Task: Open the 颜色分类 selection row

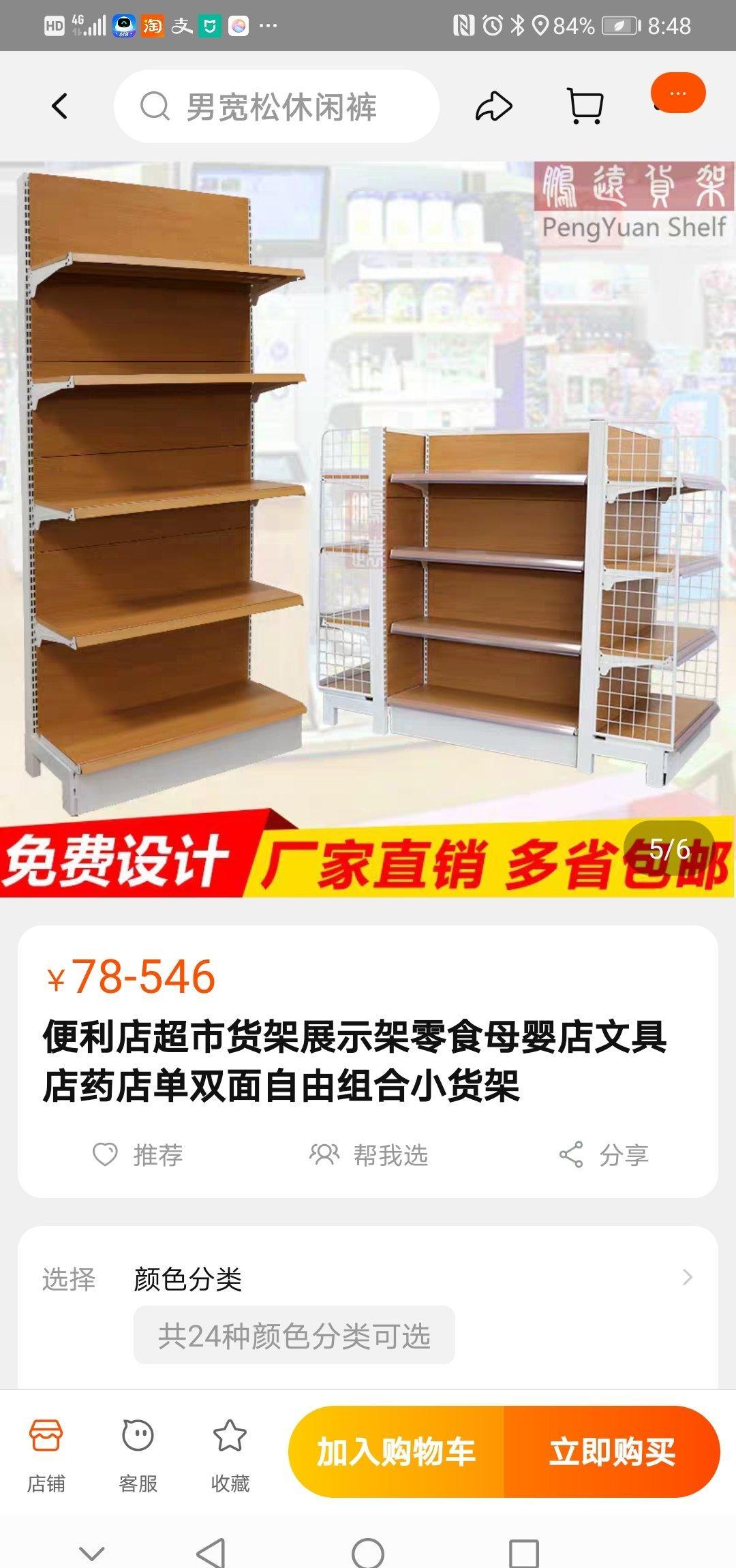Action: coord(368,1279)
